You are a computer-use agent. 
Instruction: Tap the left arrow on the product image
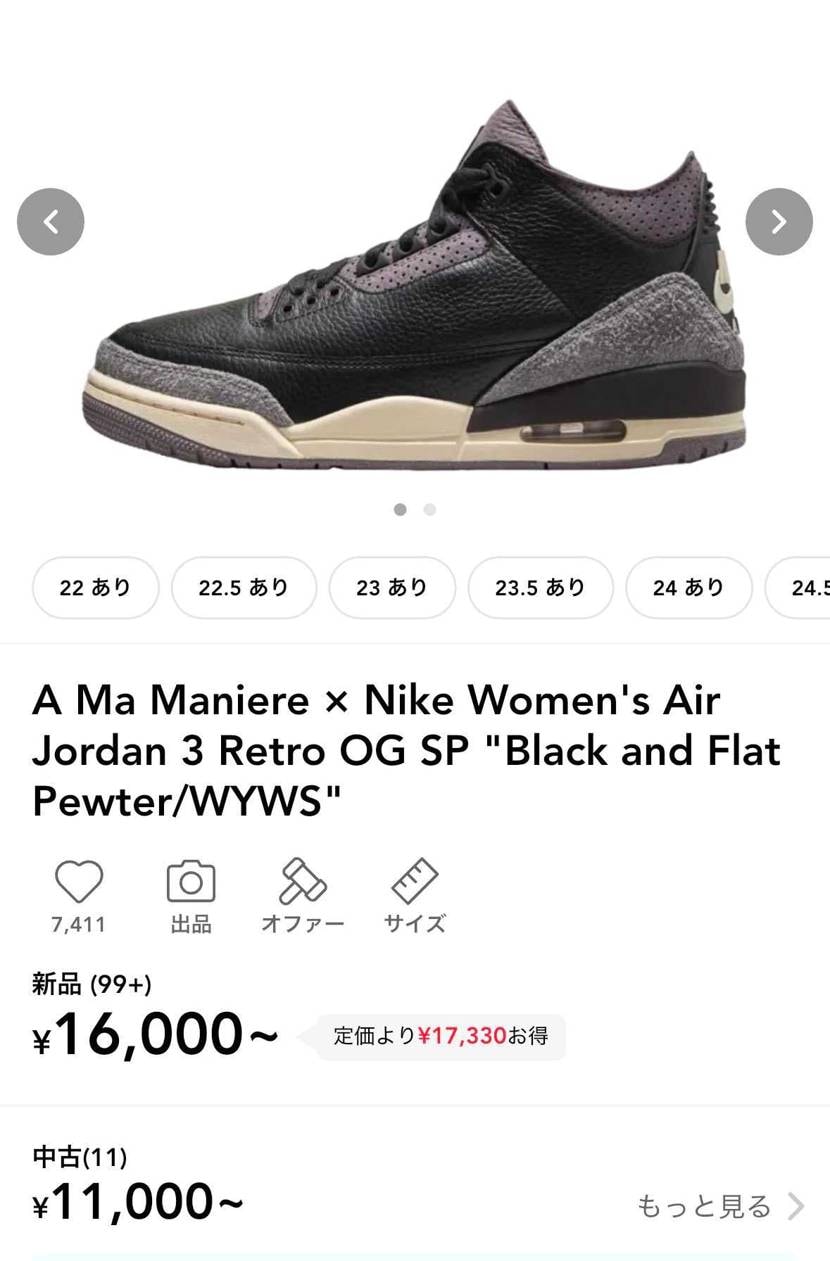click(50, 221)
